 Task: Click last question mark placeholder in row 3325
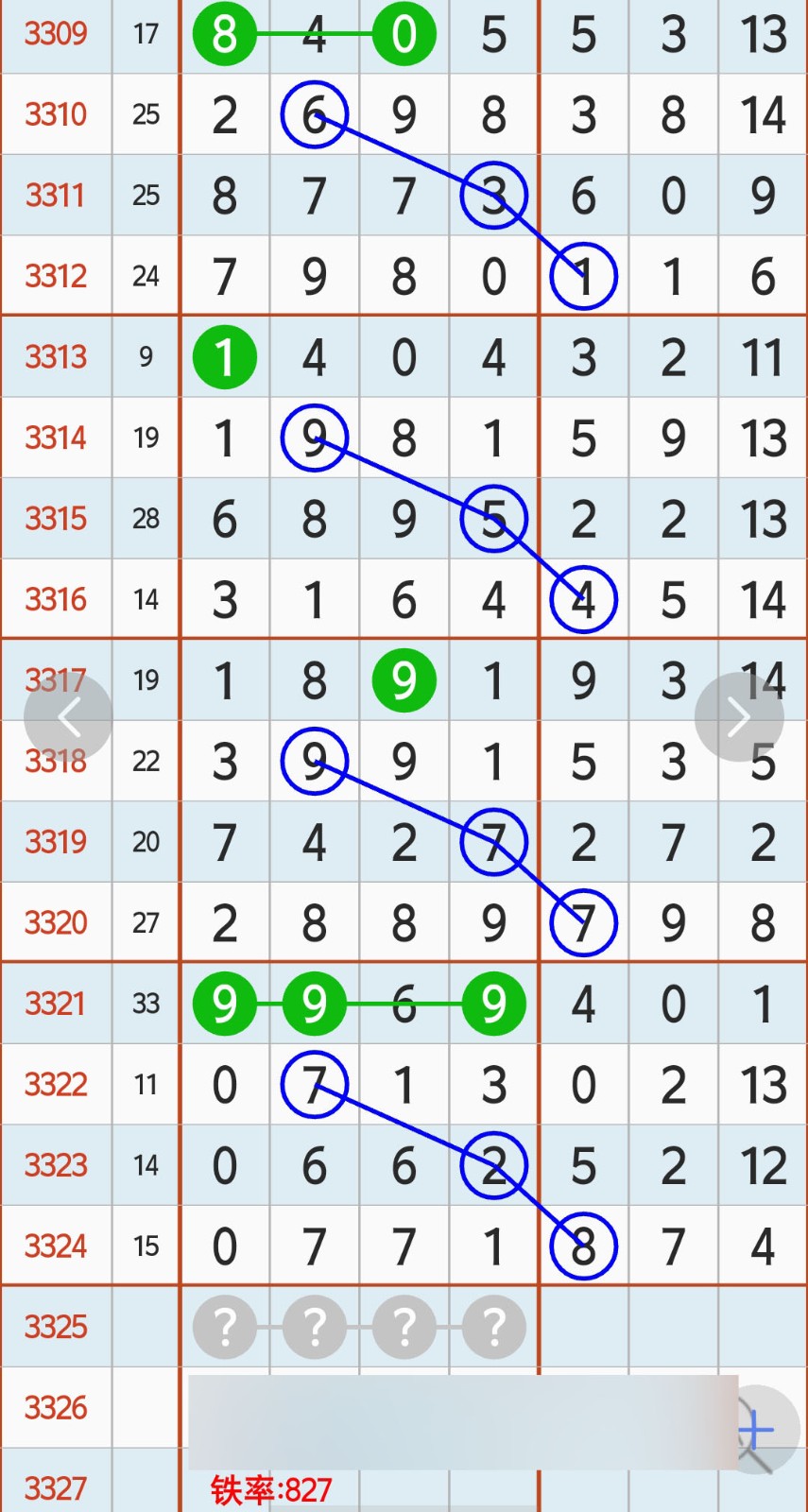(x=493, y=1327)
